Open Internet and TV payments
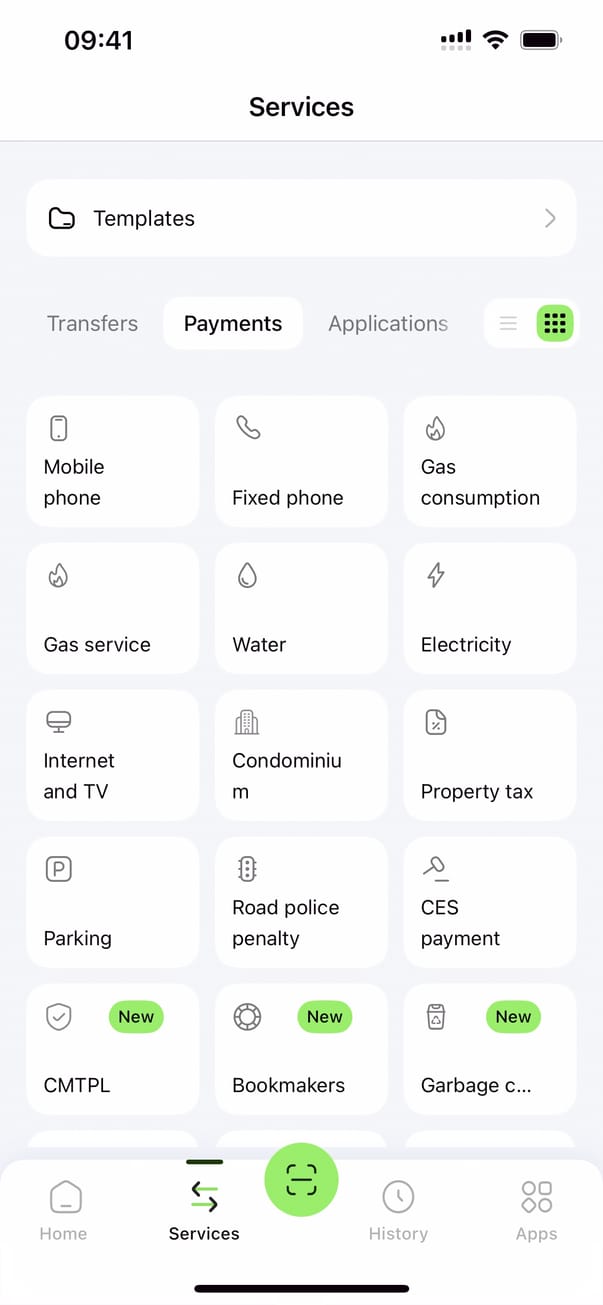 [112, 755]
